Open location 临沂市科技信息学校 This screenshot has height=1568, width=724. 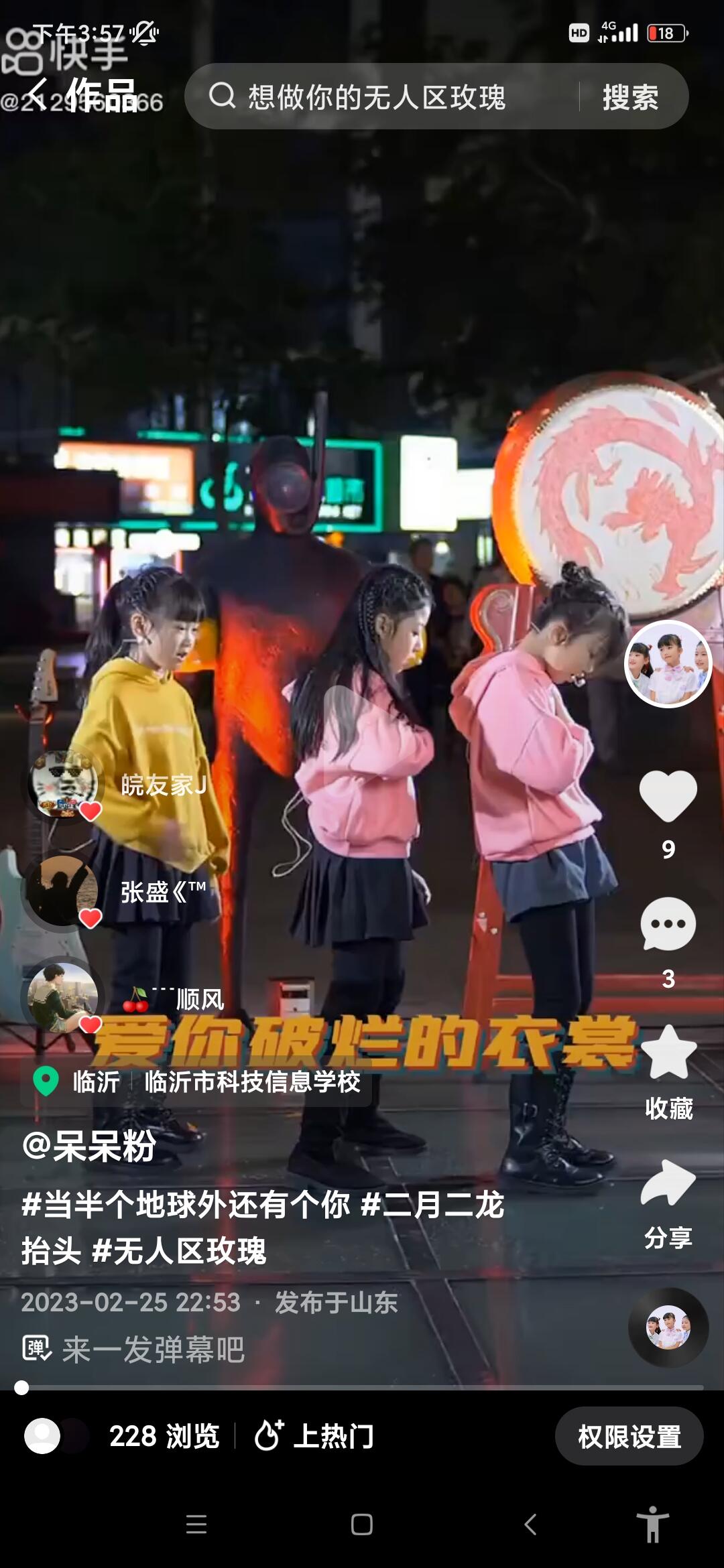tap(252, 1082)
